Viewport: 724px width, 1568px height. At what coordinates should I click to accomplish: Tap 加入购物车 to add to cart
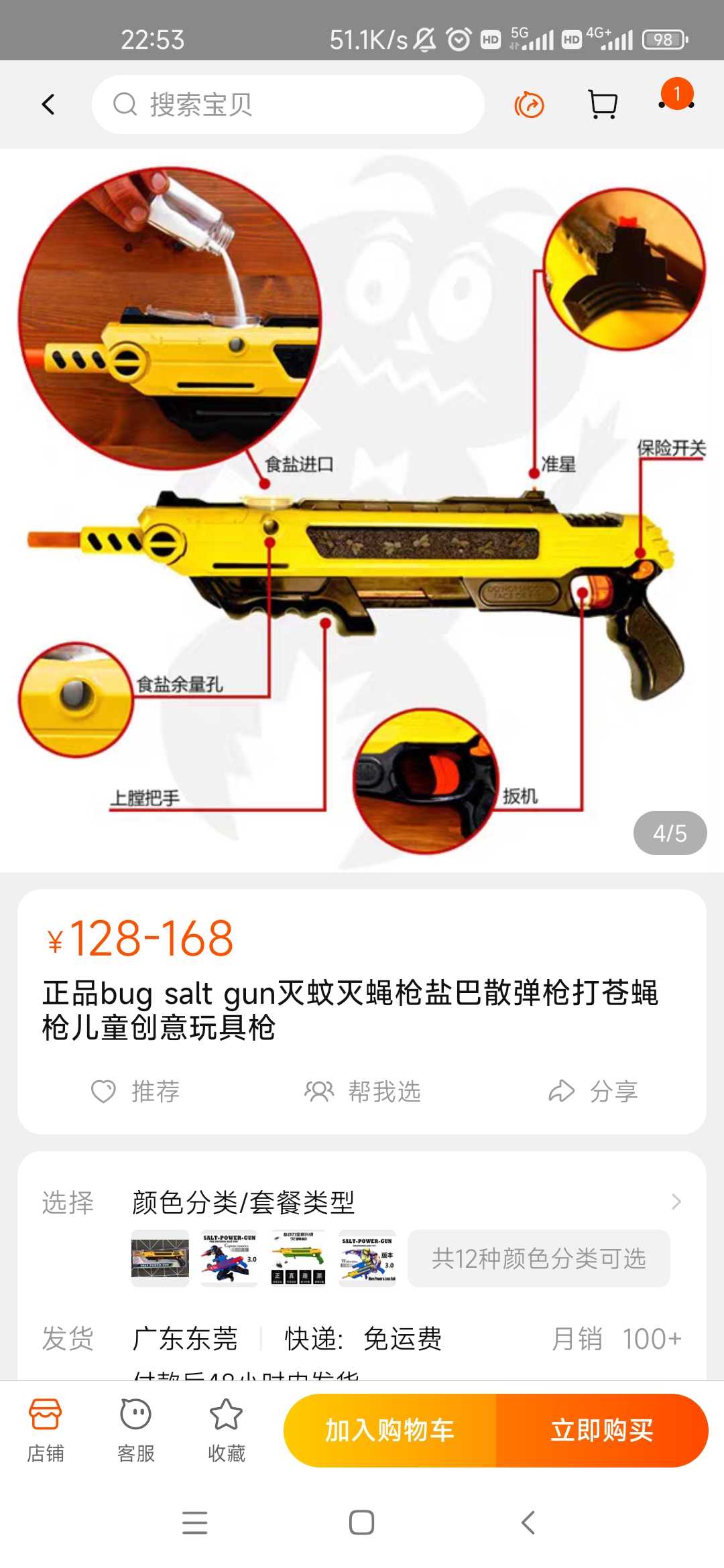click(390, 1430)
